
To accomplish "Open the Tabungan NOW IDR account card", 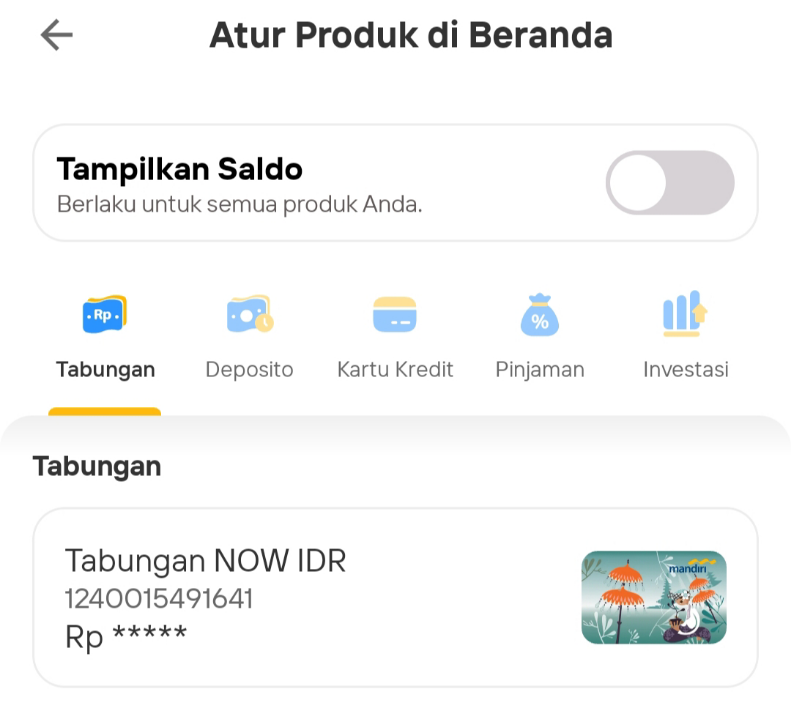I will (395, 597).
